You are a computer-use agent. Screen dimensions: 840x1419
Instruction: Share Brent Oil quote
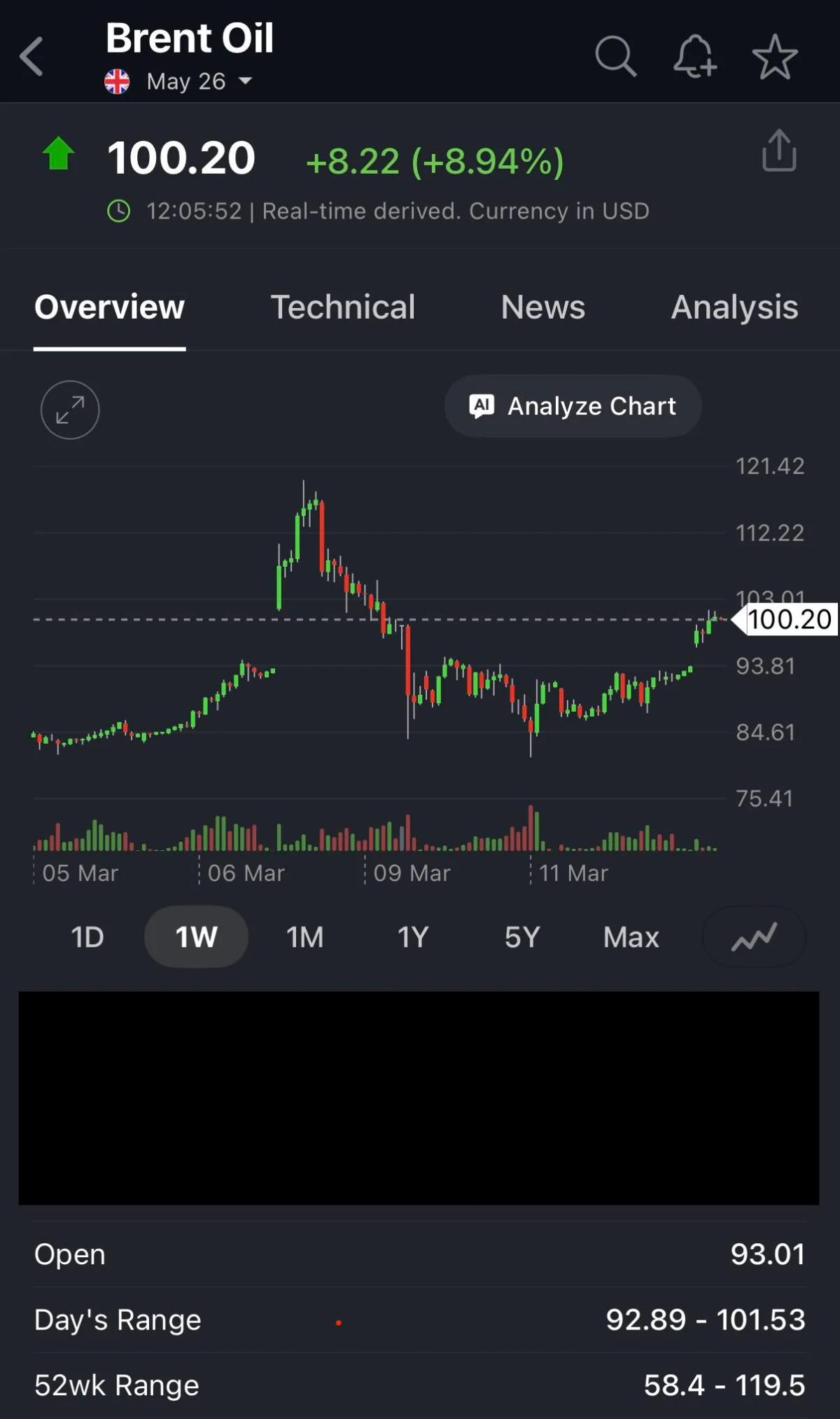pyautogui.click(x=778, y=150)
